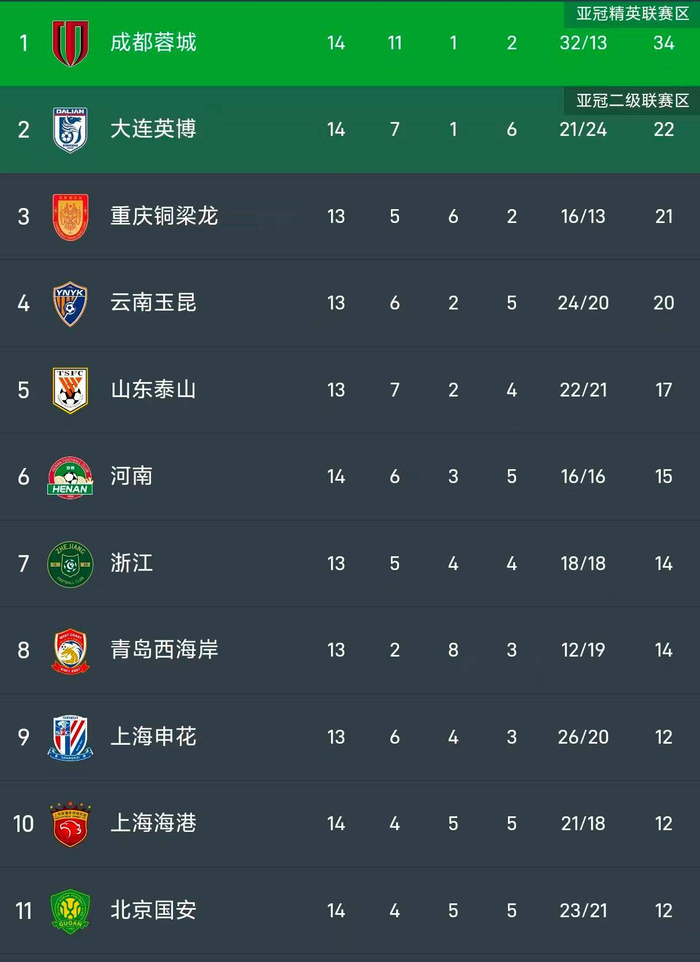Select the 上海申花 standings row
Viewport: 700px width, 962px height.
[350, 737]
